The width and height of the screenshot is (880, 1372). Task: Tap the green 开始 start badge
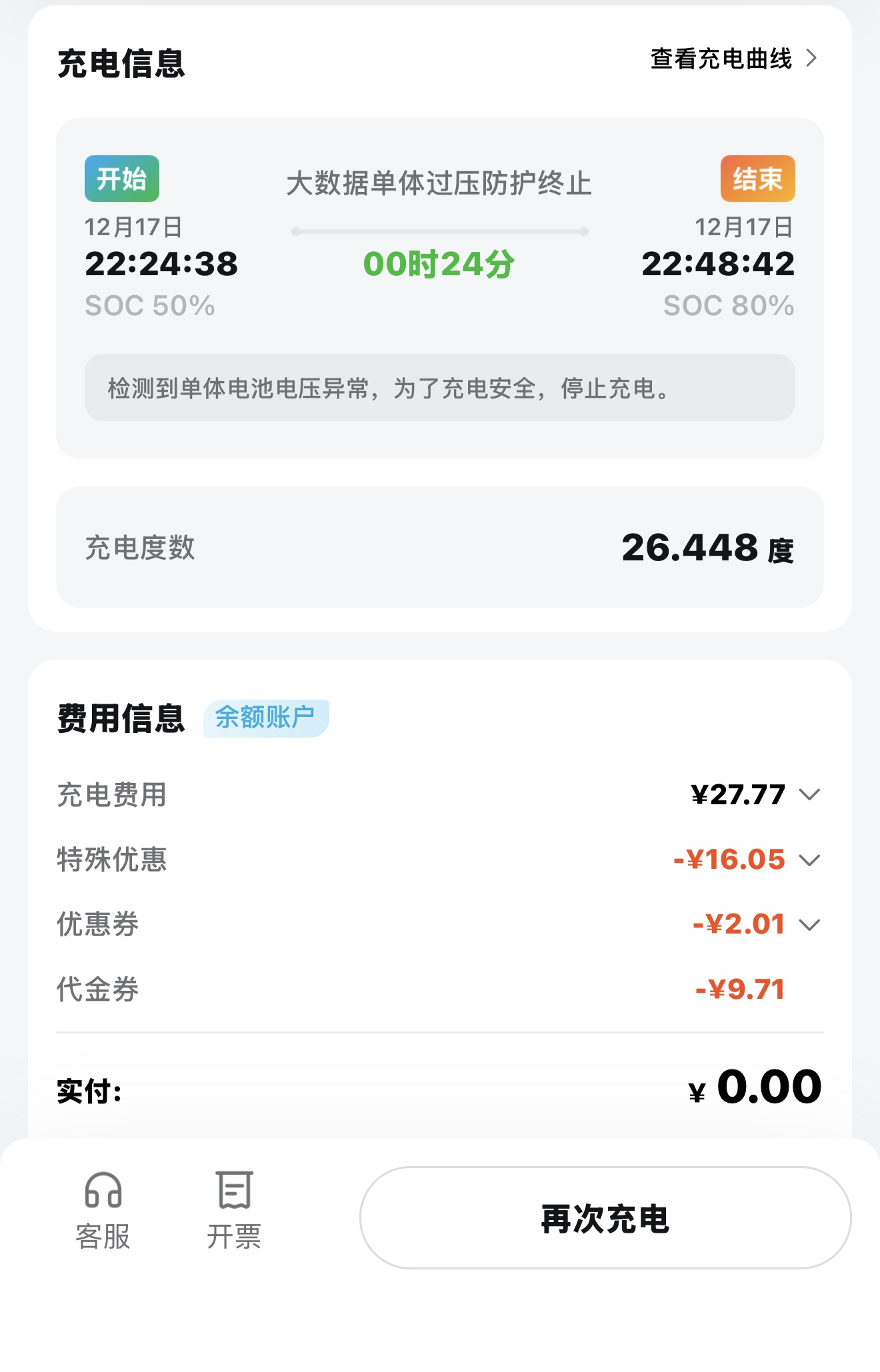tap(121, 179)
